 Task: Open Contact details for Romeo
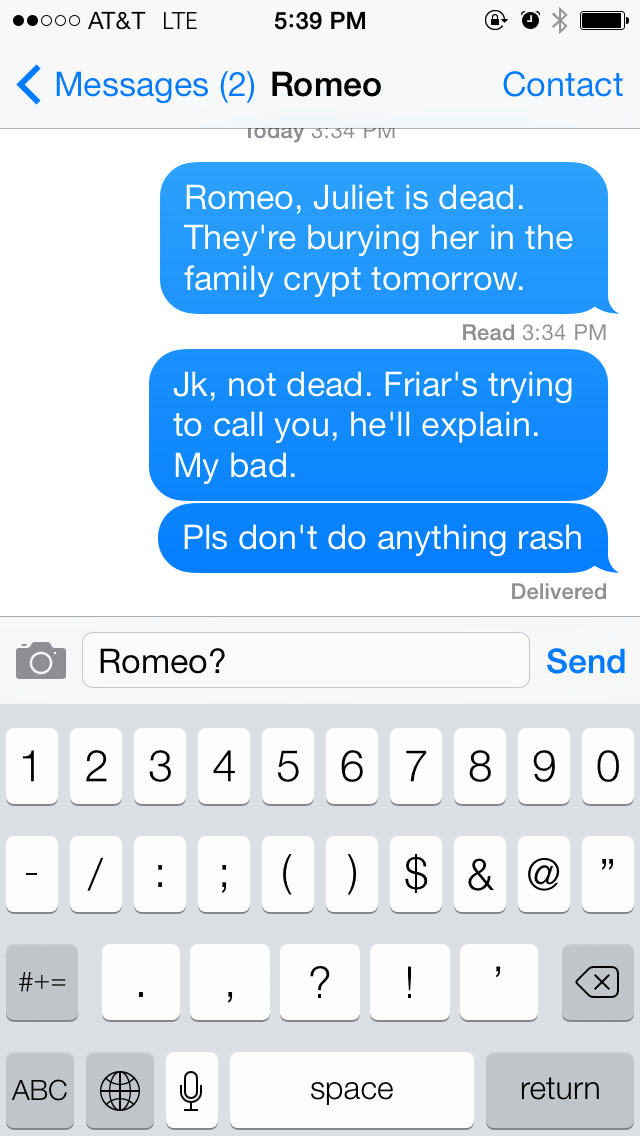coord(562,85)
